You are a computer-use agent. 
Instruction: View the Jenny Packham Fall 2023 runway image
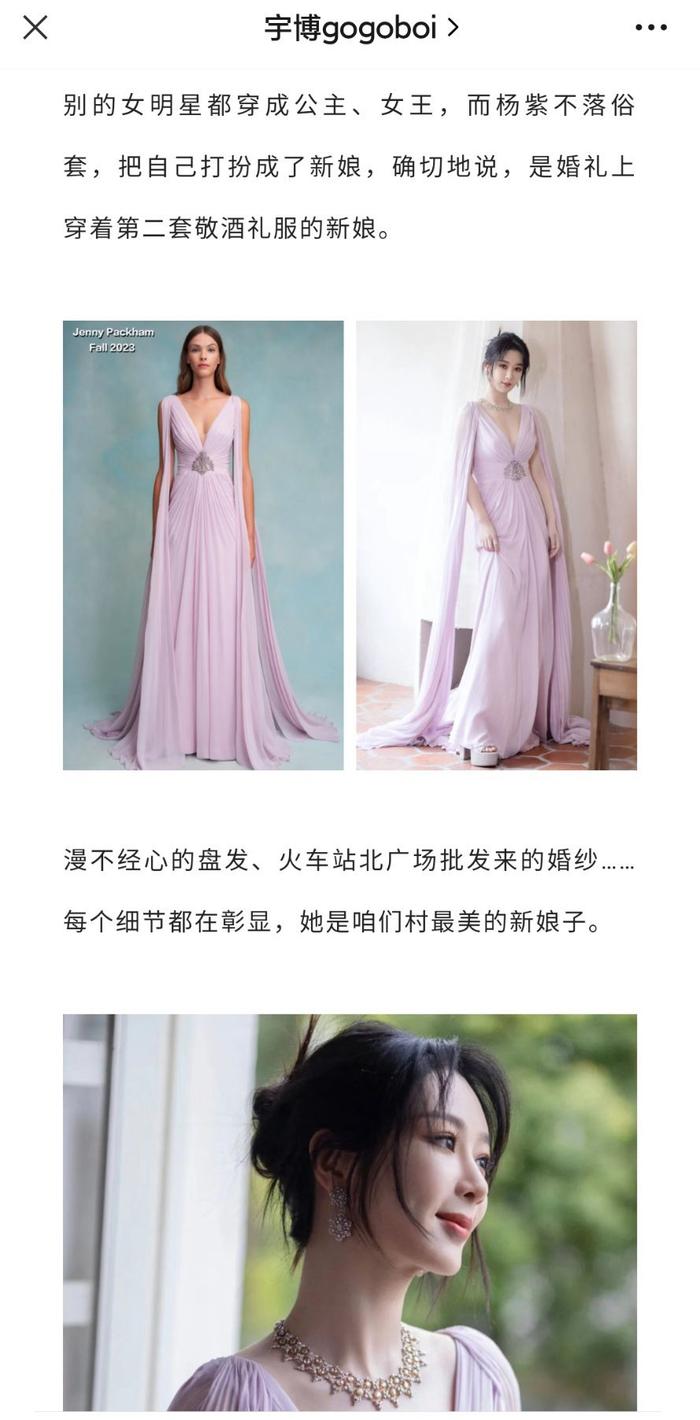(203, 545)
